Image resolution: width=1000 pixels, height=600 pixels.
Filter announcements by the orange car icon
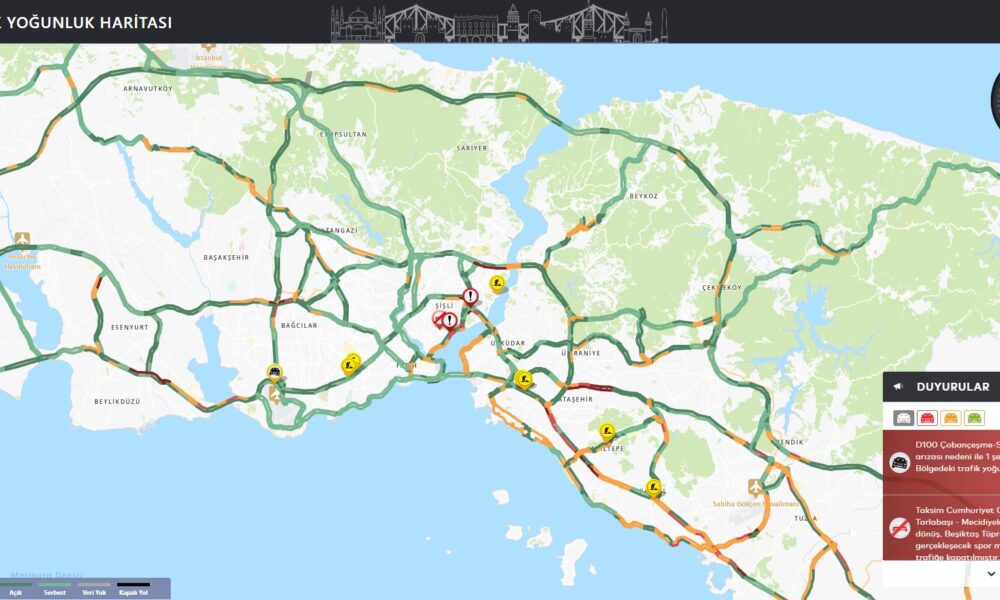[x=951, y=417]
